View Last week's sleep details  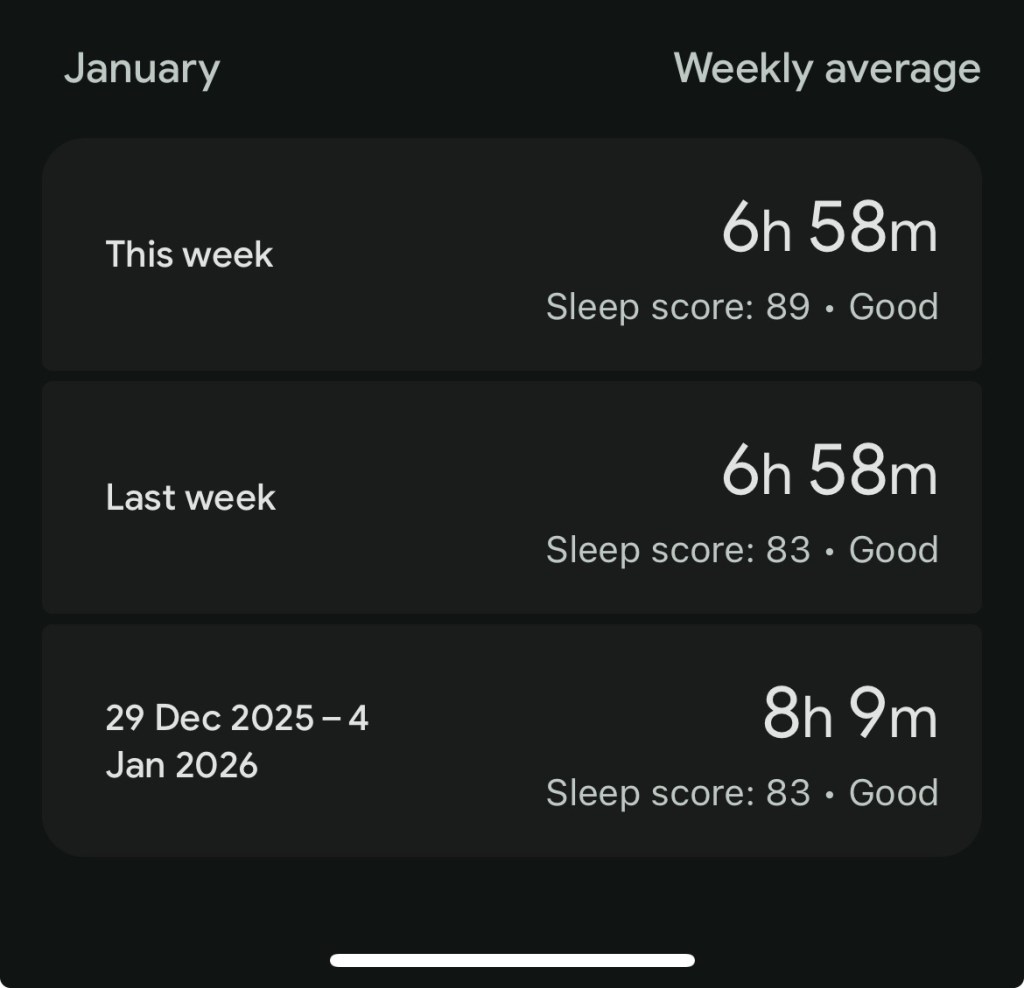[511, 498]
